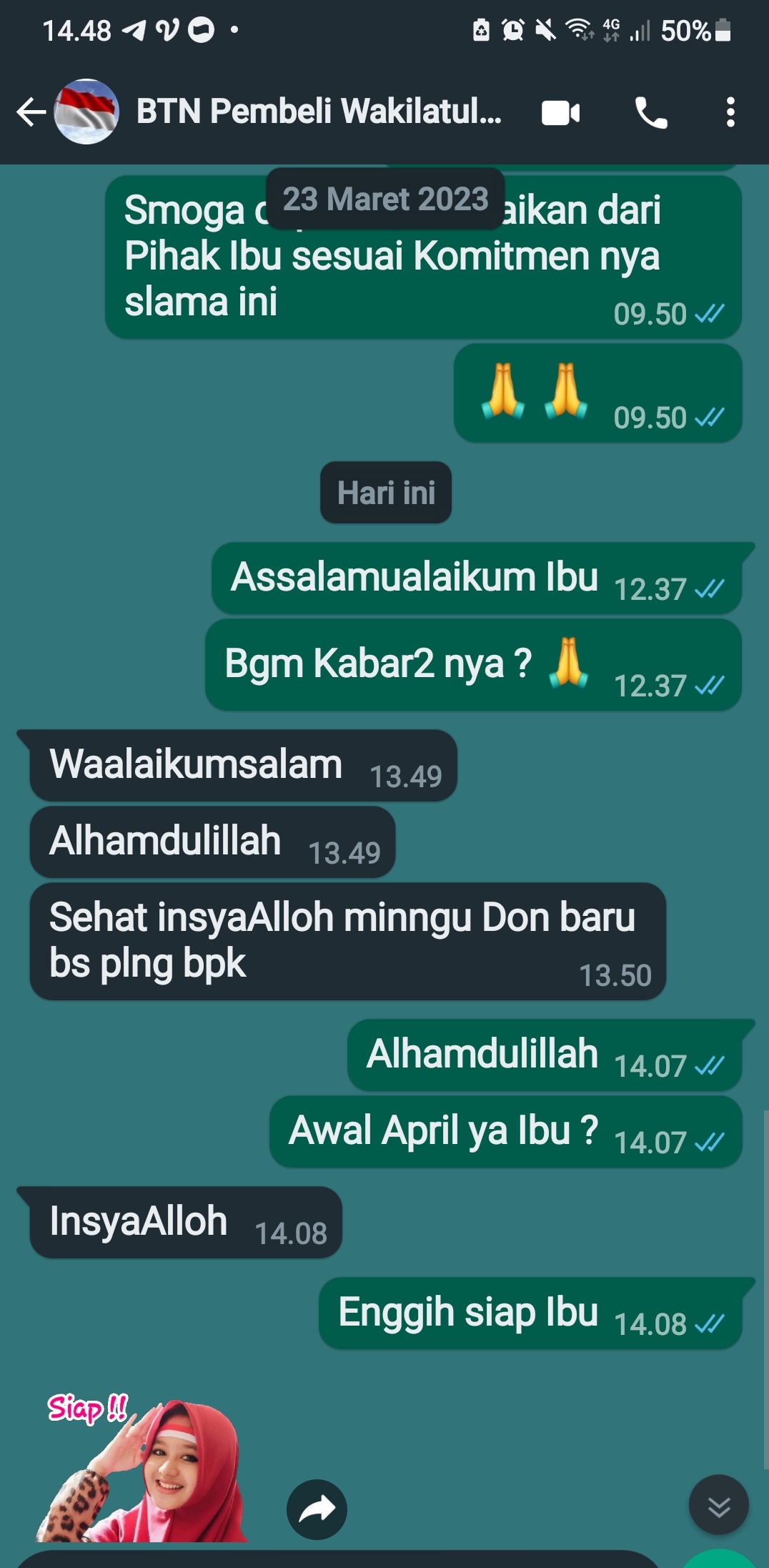Open the overflow menu

coord(730,113)
